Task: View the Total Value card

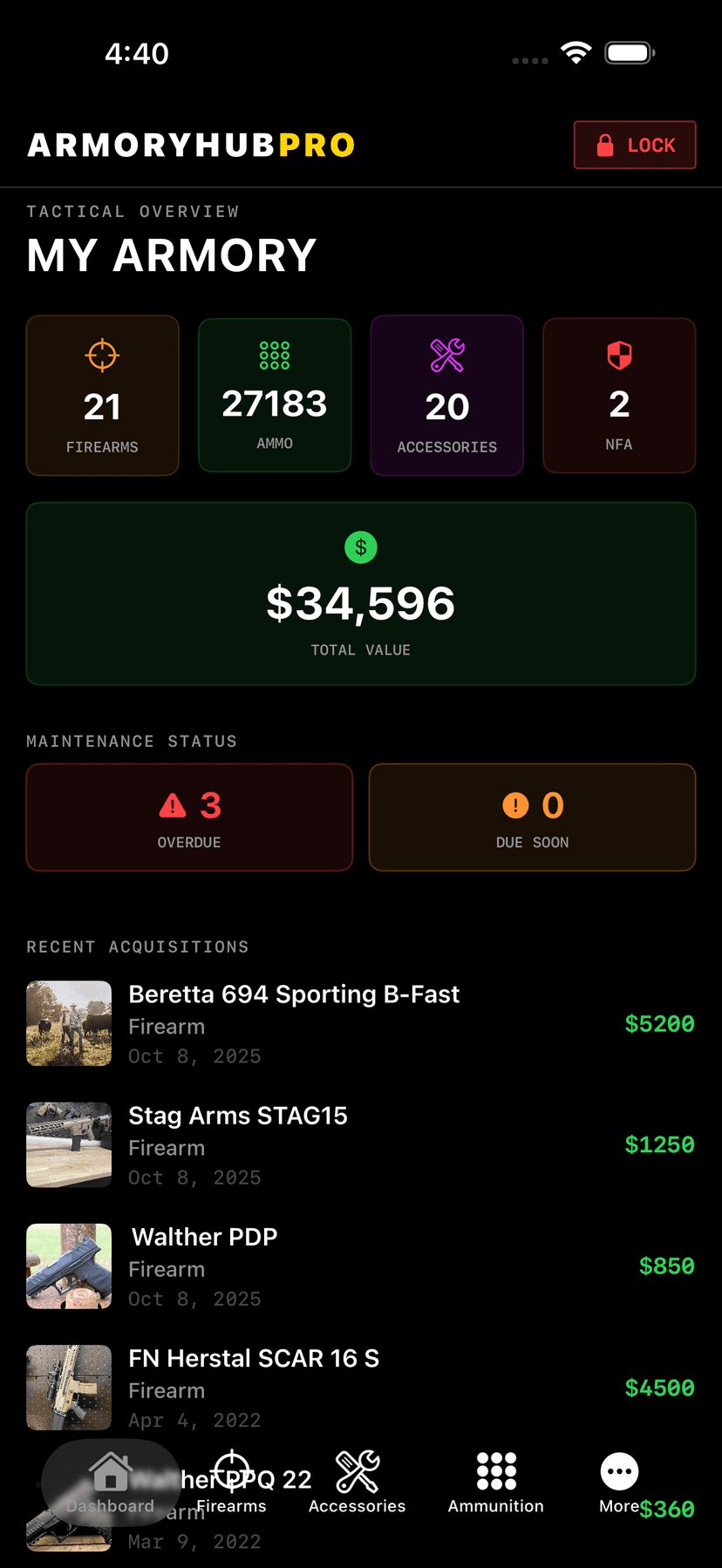Action: (x=361, y=594)
